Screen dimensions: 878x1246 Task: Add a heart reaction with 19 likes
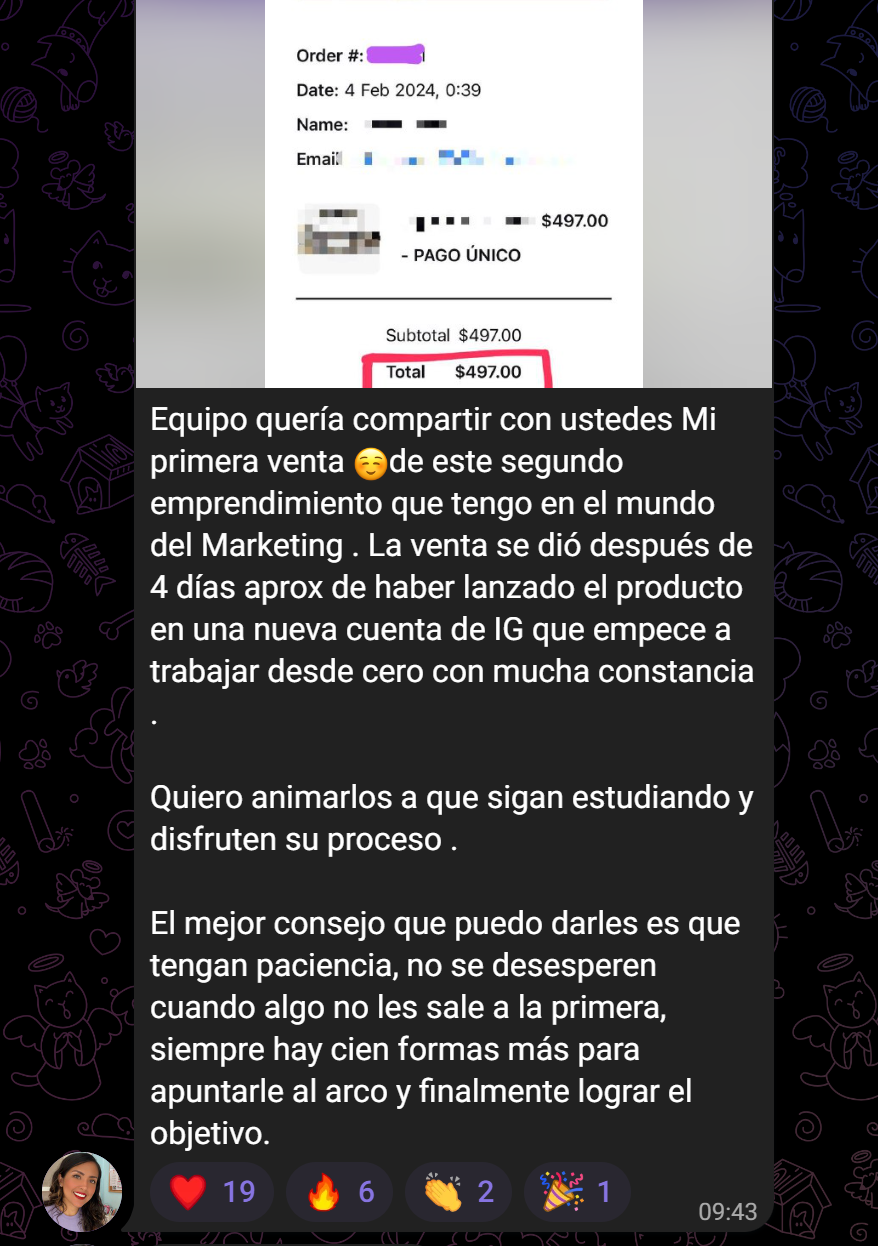pyautogui.click(x=211, y=1191)
